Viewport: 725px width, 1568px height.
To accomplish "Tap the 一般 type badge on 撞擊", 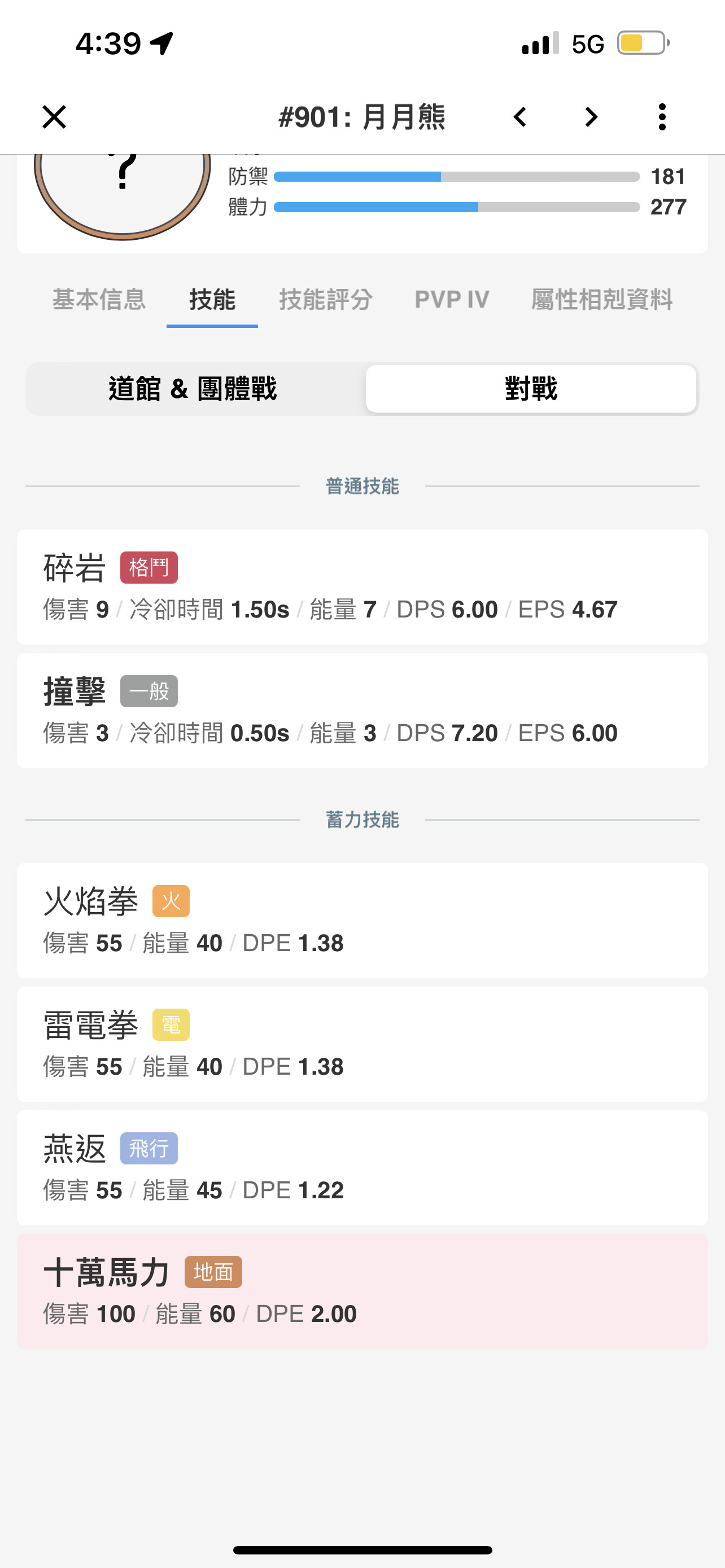I will click(x=148, y=690).
